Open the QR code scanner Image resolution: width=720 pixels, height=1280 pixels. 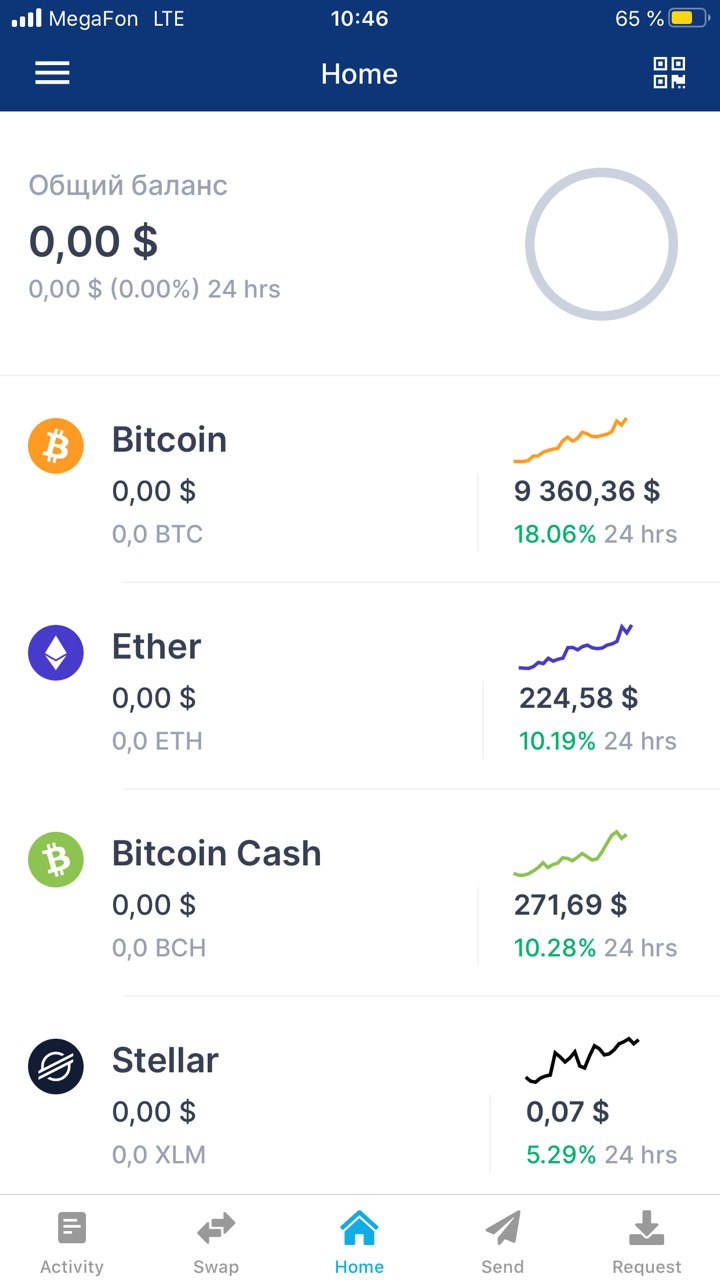tap(669, 73)
